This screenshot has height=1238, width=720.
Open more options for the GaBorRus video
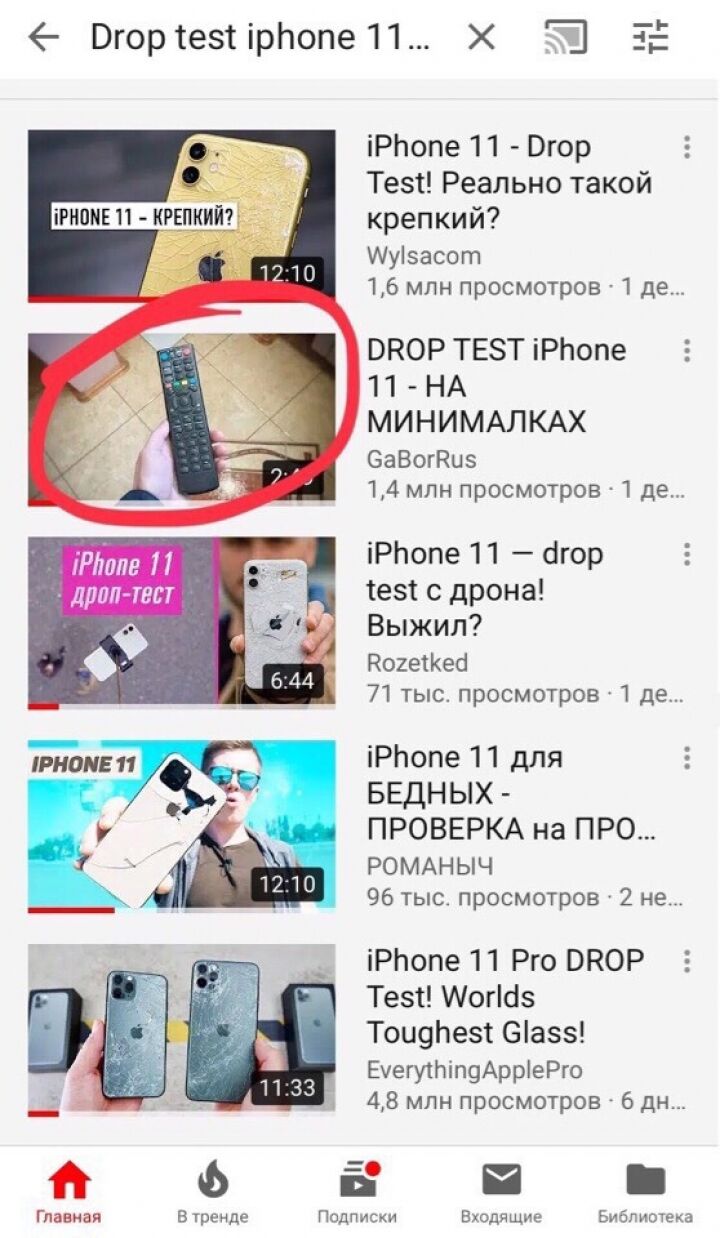[687, 351]
